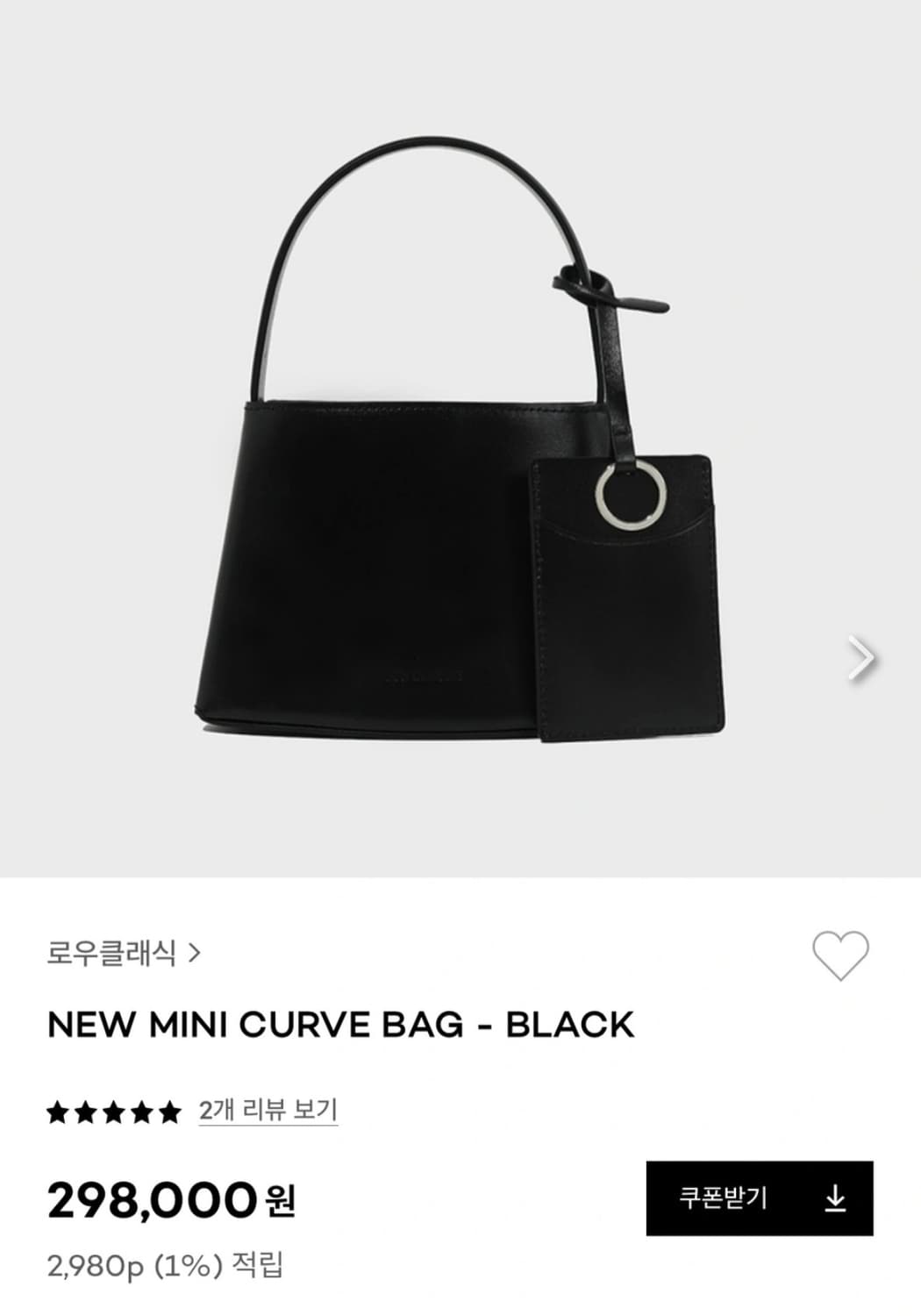Select the second rating star
The width and height of the screenshot is (921, 1316).
(86, 1109)
